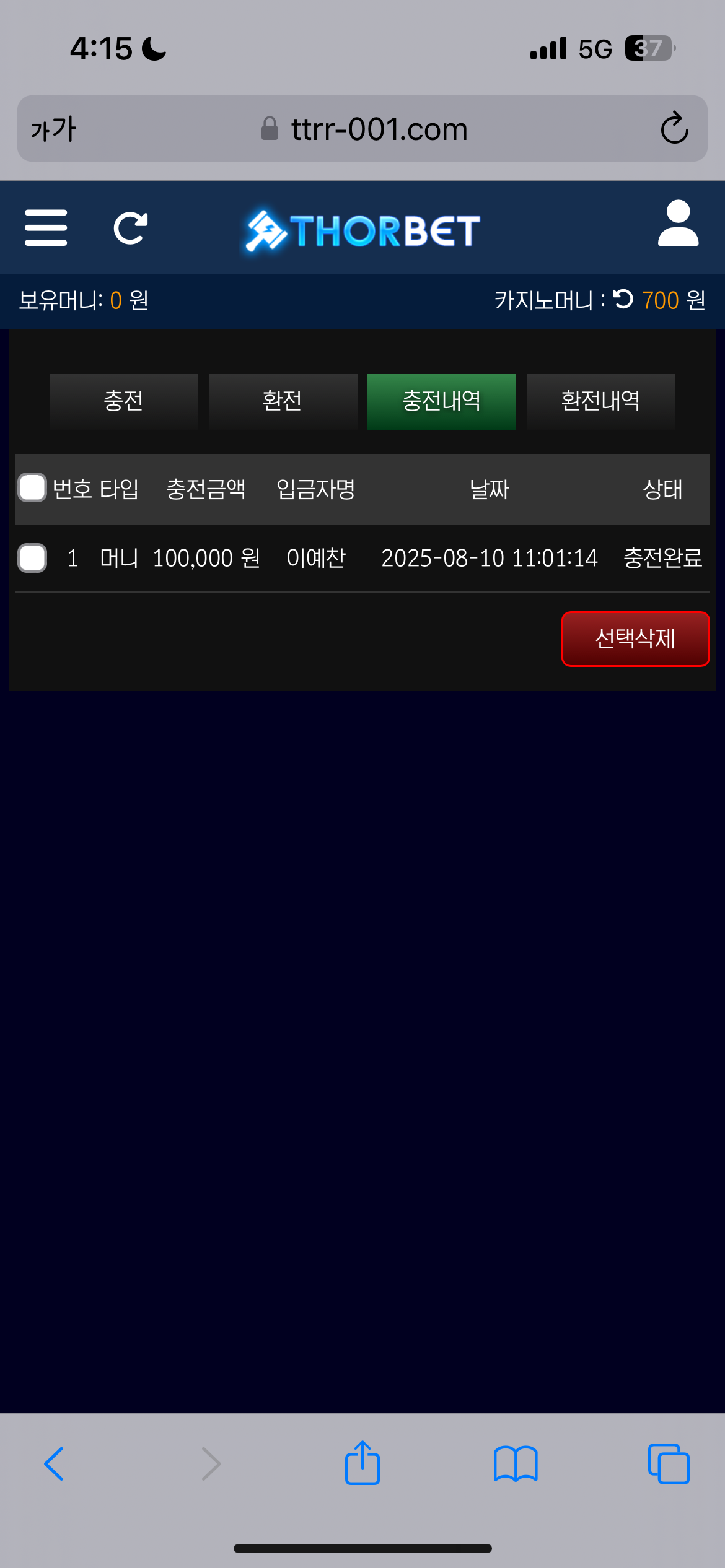Screen dimensions: 725x1568
Task: Tap the refresh icon beside the menu
Action: click(131, 229)
